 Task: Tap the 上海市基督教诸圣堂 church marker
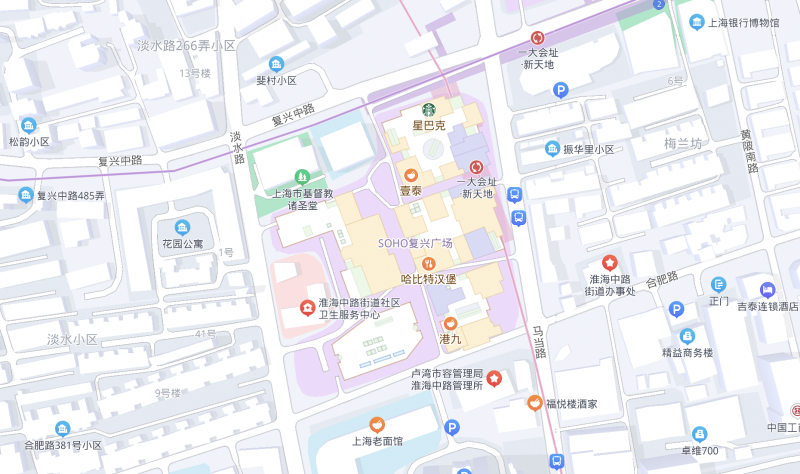click(302, 176)
